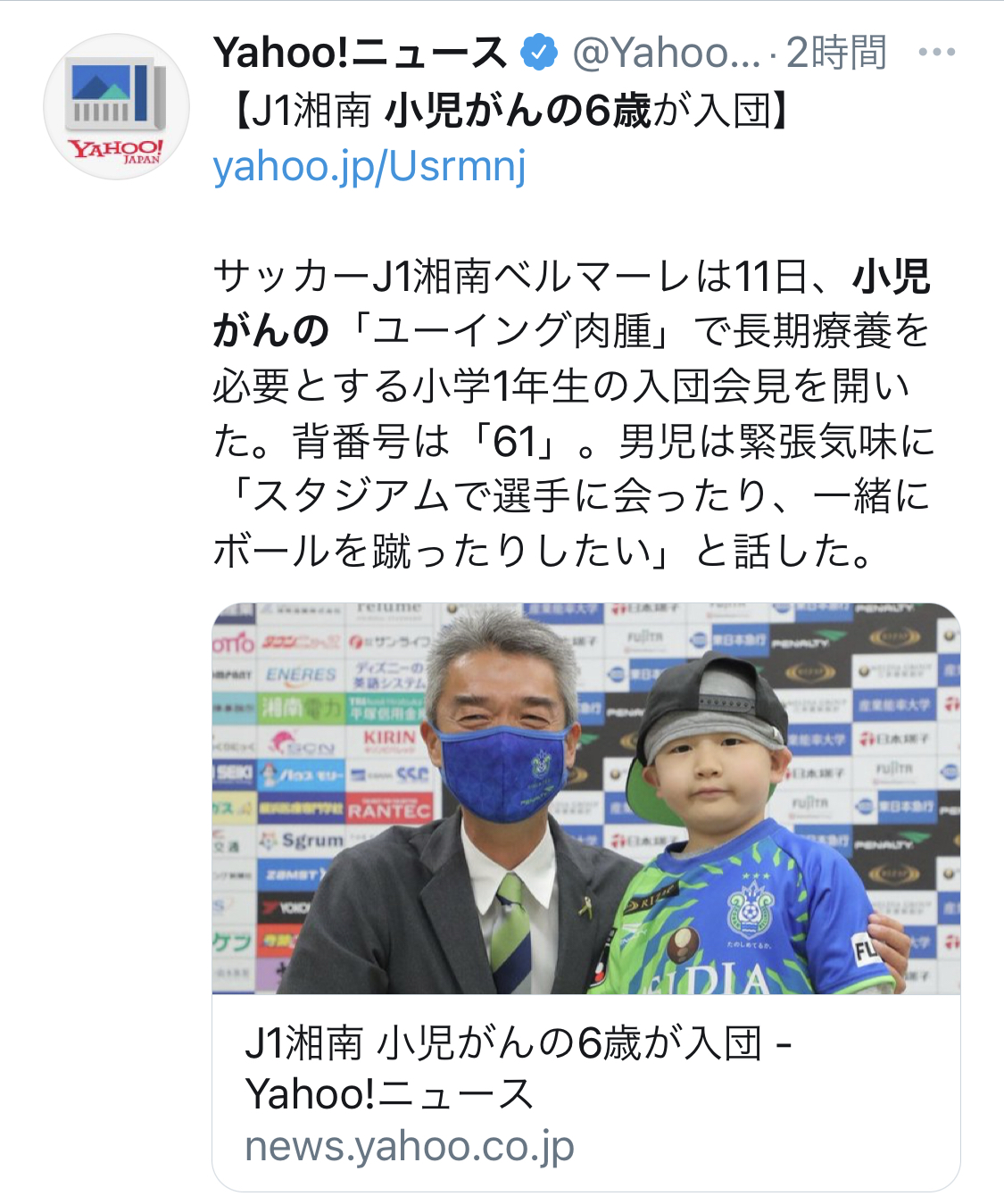Open the J1湘南 article preview card
The height and width of the screenshot is (1204, 1004).
585,896
